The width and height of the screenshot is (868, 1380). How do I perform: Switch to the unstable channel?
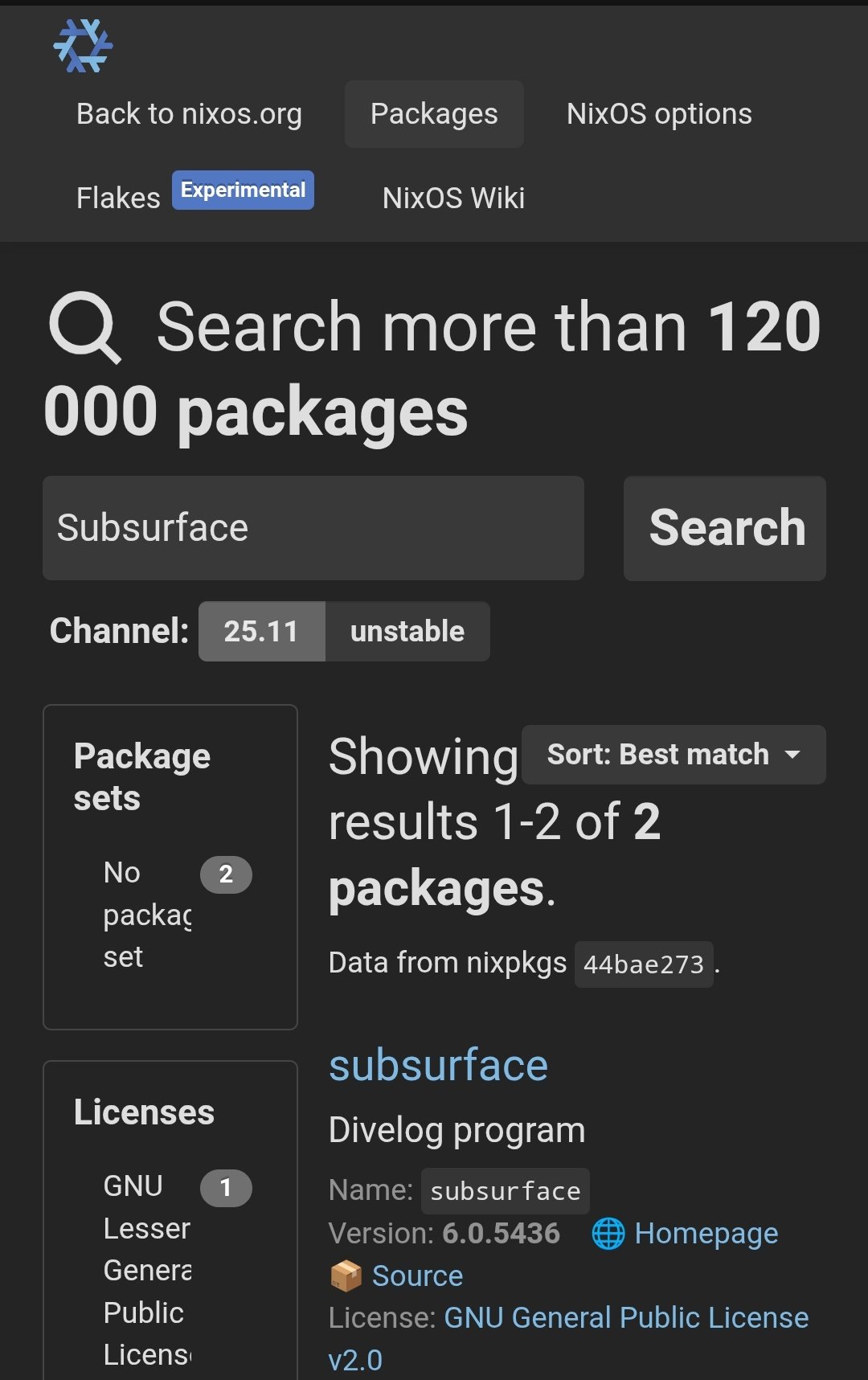pyautogui.click(x=407, y=631)
